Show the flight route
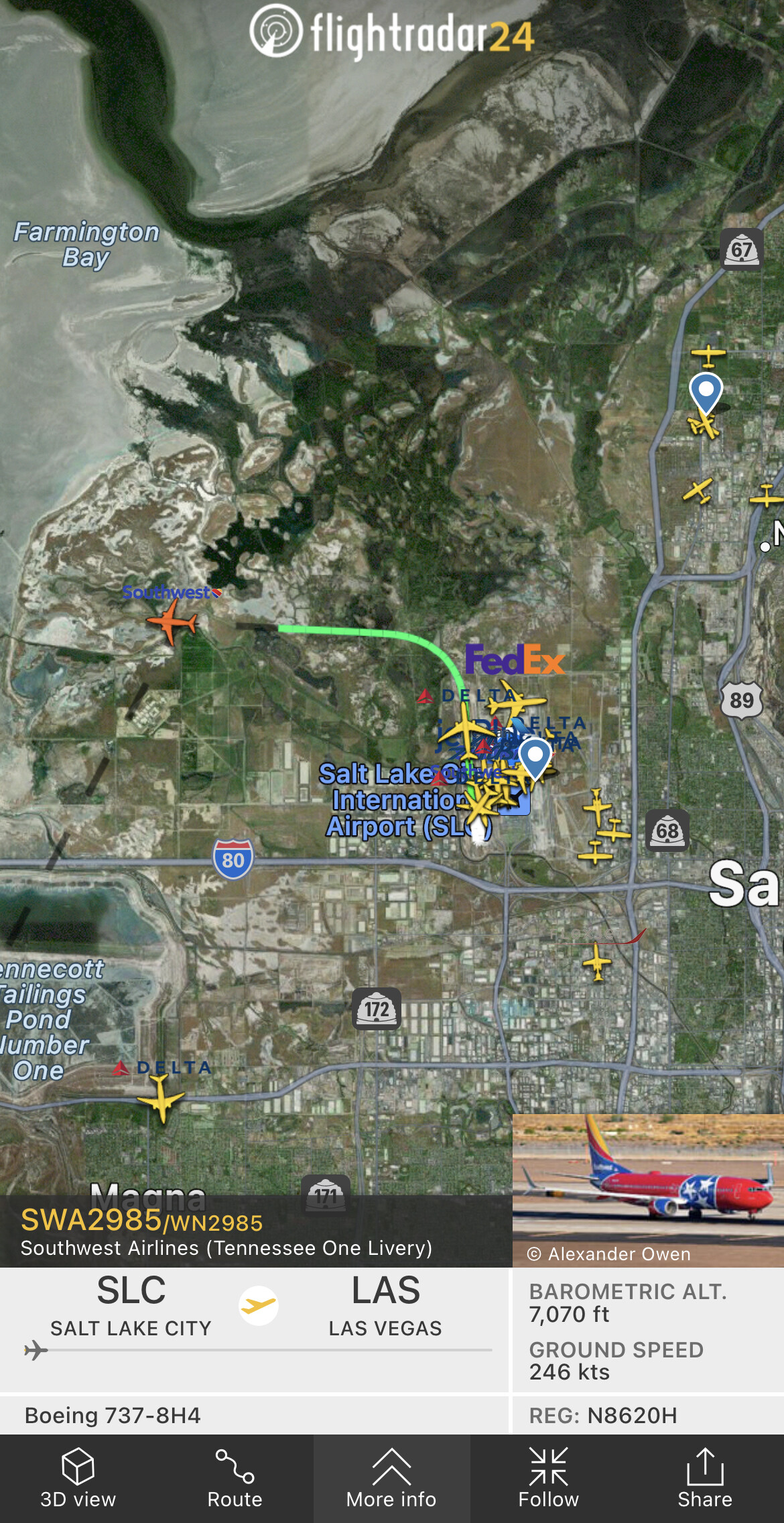The width and height of the screenshot is (784, 1523). pos(235,1479)
